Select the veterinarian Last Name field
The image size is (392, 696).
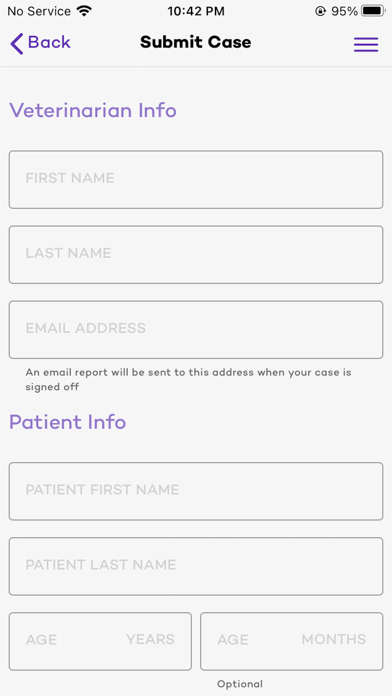point(196,254)
